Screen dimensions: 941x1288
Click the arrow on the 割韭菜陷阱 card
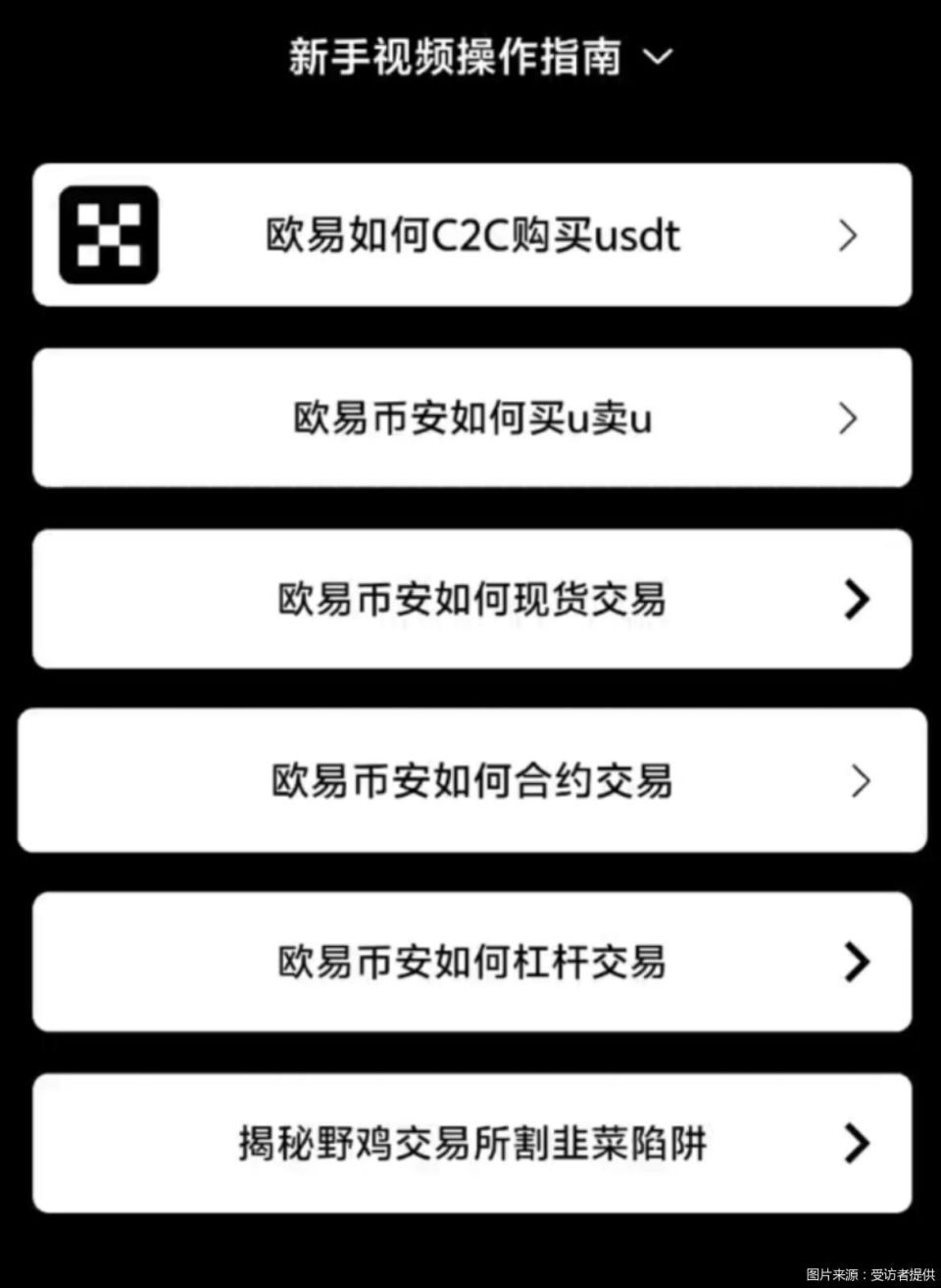tap(856, 1143)
